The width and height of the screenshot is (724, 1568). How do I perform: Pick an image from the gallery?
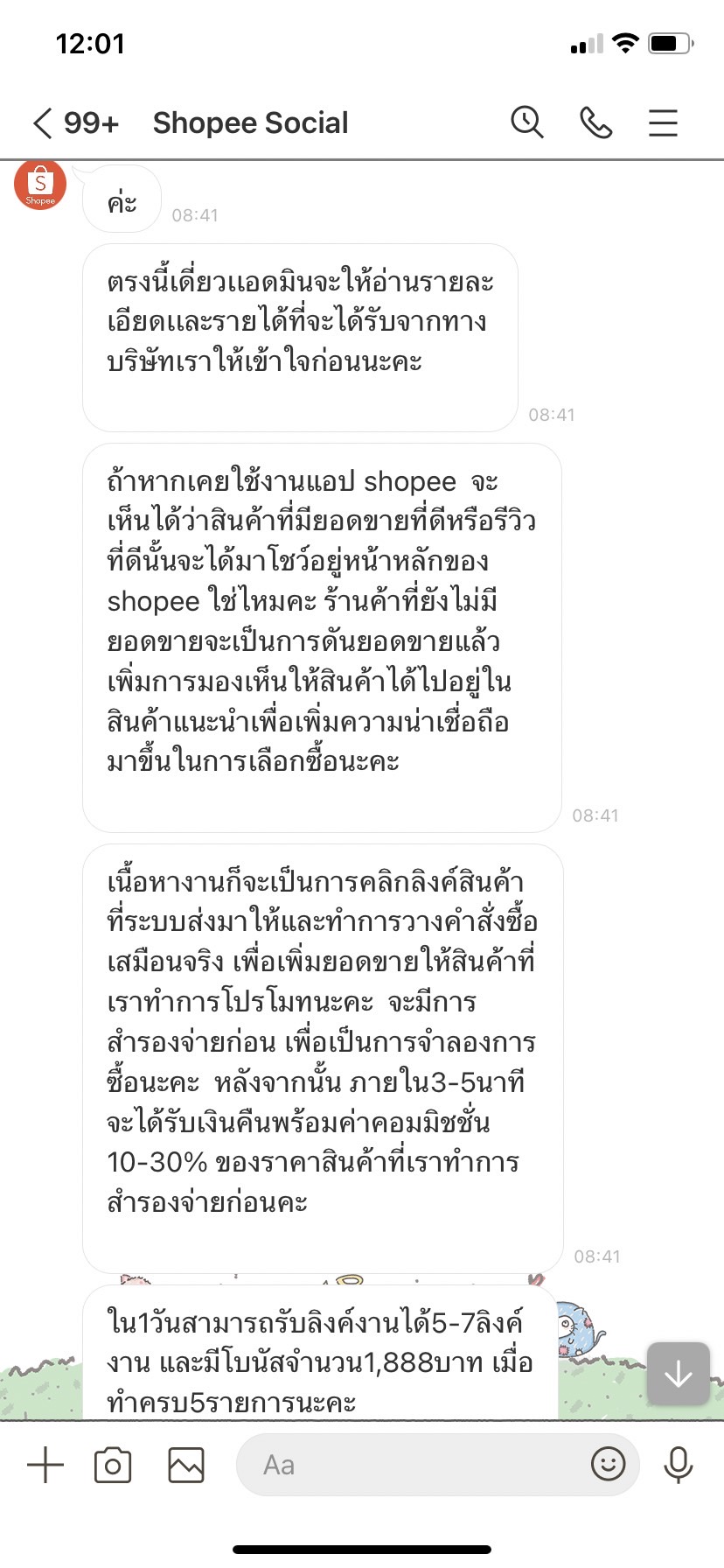(186, 1465)
